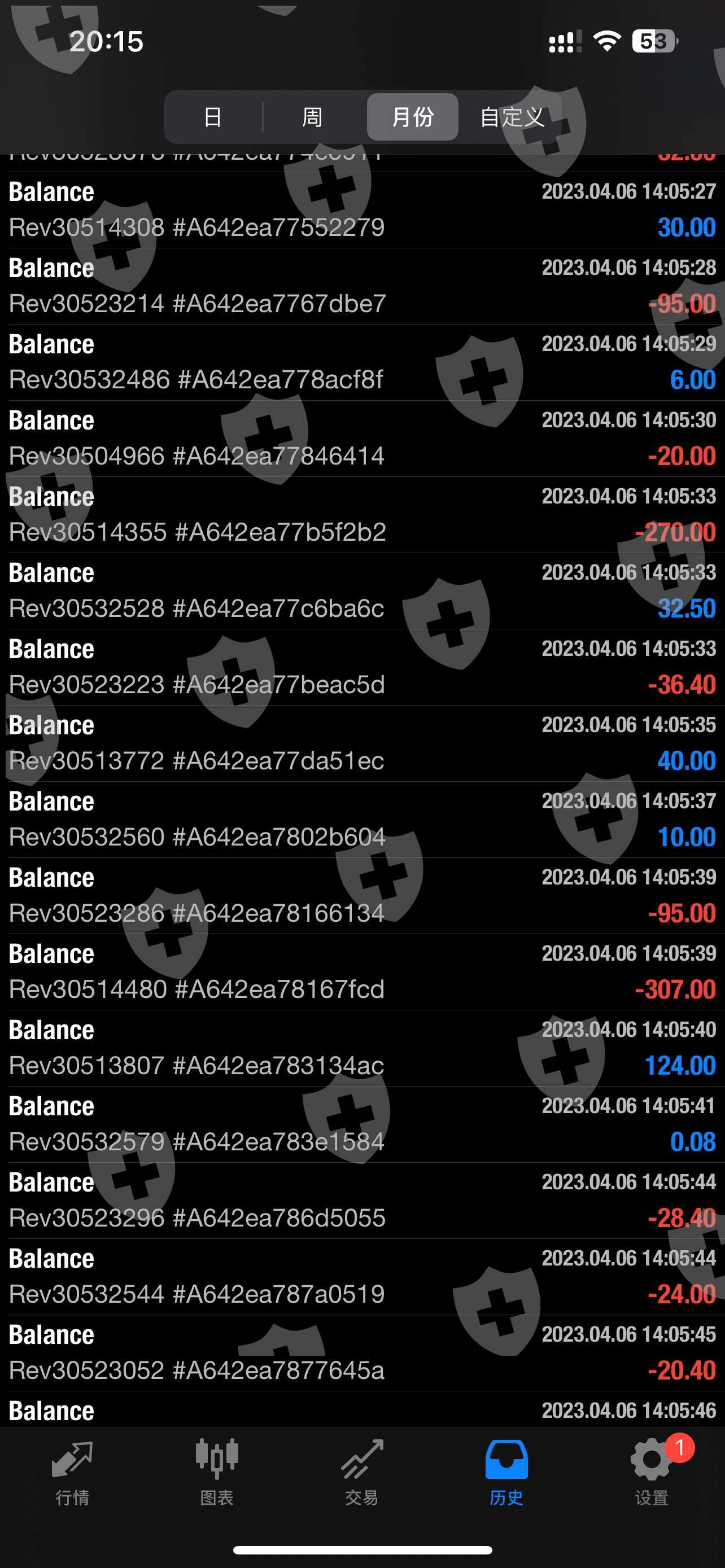725x1568 pixels.
Task: View the Rev30523052 balance row
Action: point(362,1353)
